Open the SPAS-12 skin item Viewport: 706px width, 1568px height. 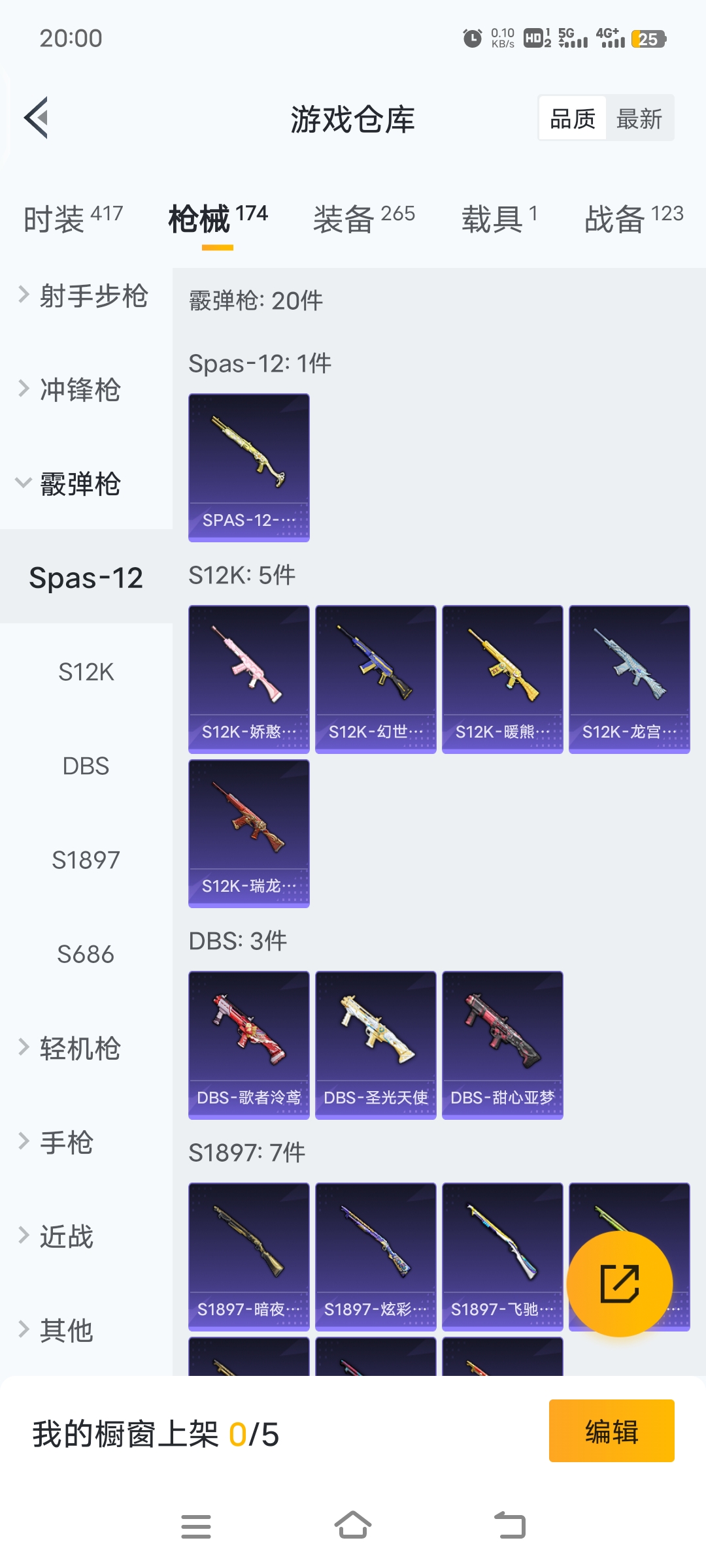pos(248,467)
